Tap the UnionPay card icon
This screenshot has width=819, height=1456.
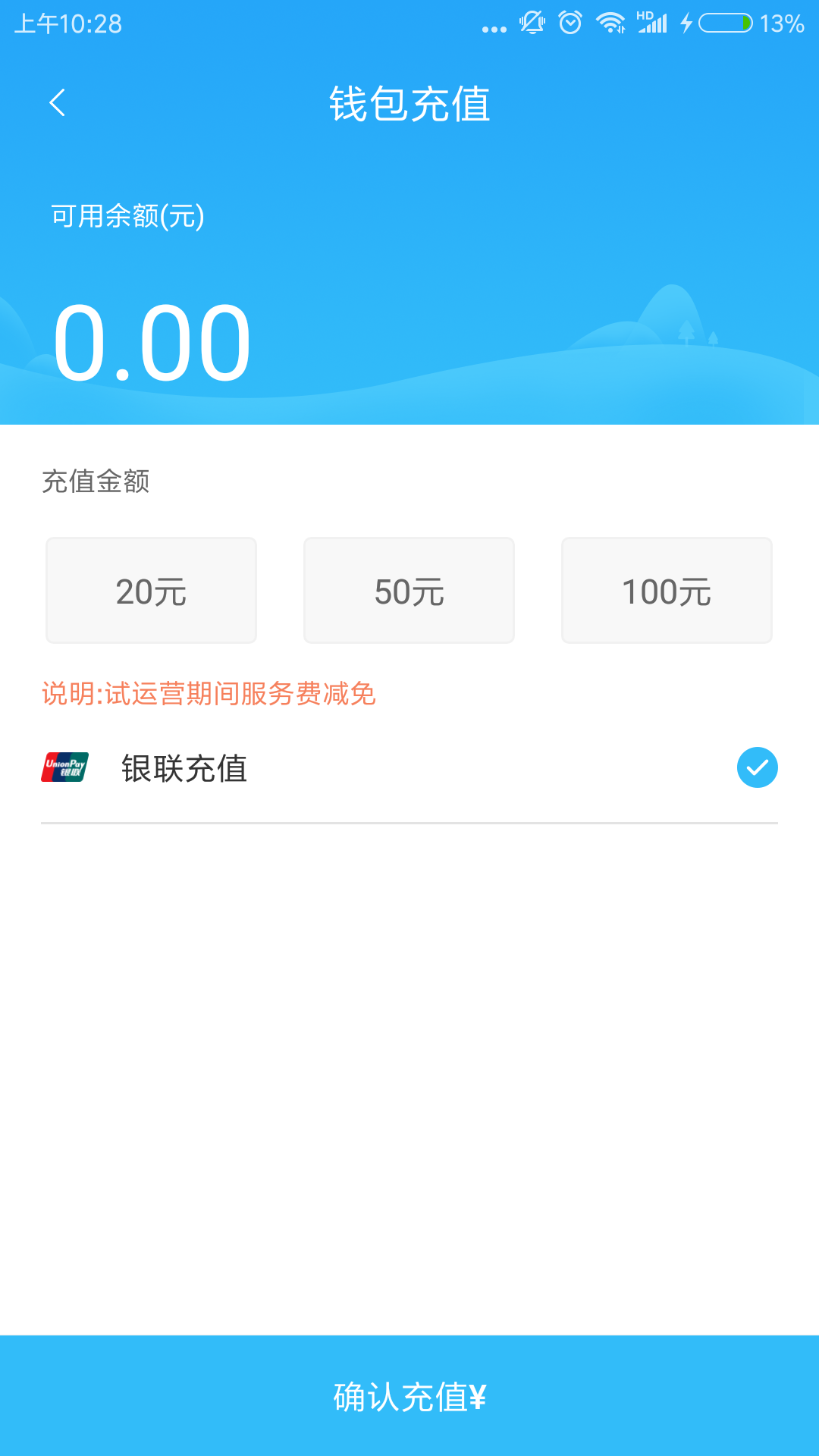click(65, 767)
